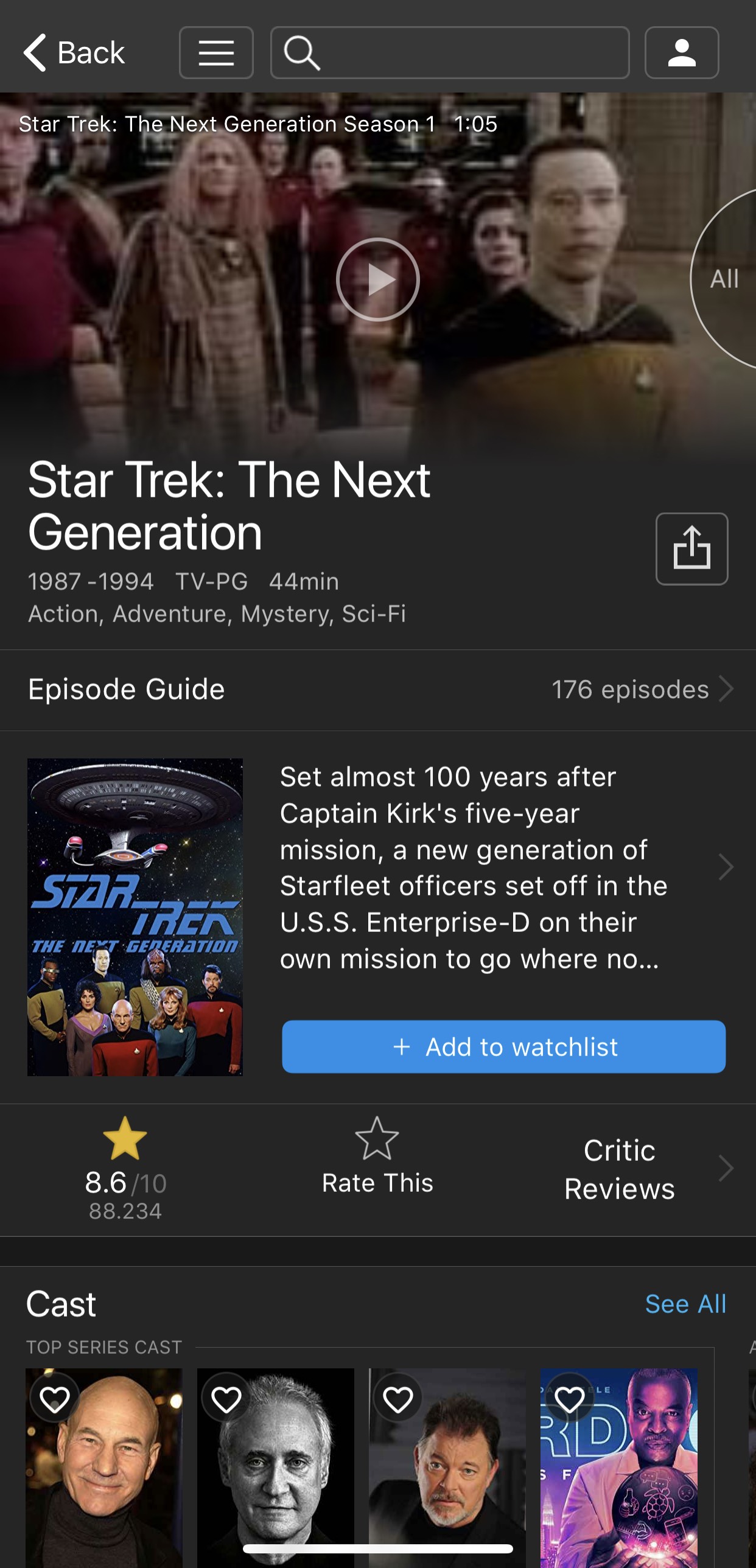This screenshot has width=756, height=1568.
Task: Open the 8.6/10 user ratings
Action: pos(125,1169)
